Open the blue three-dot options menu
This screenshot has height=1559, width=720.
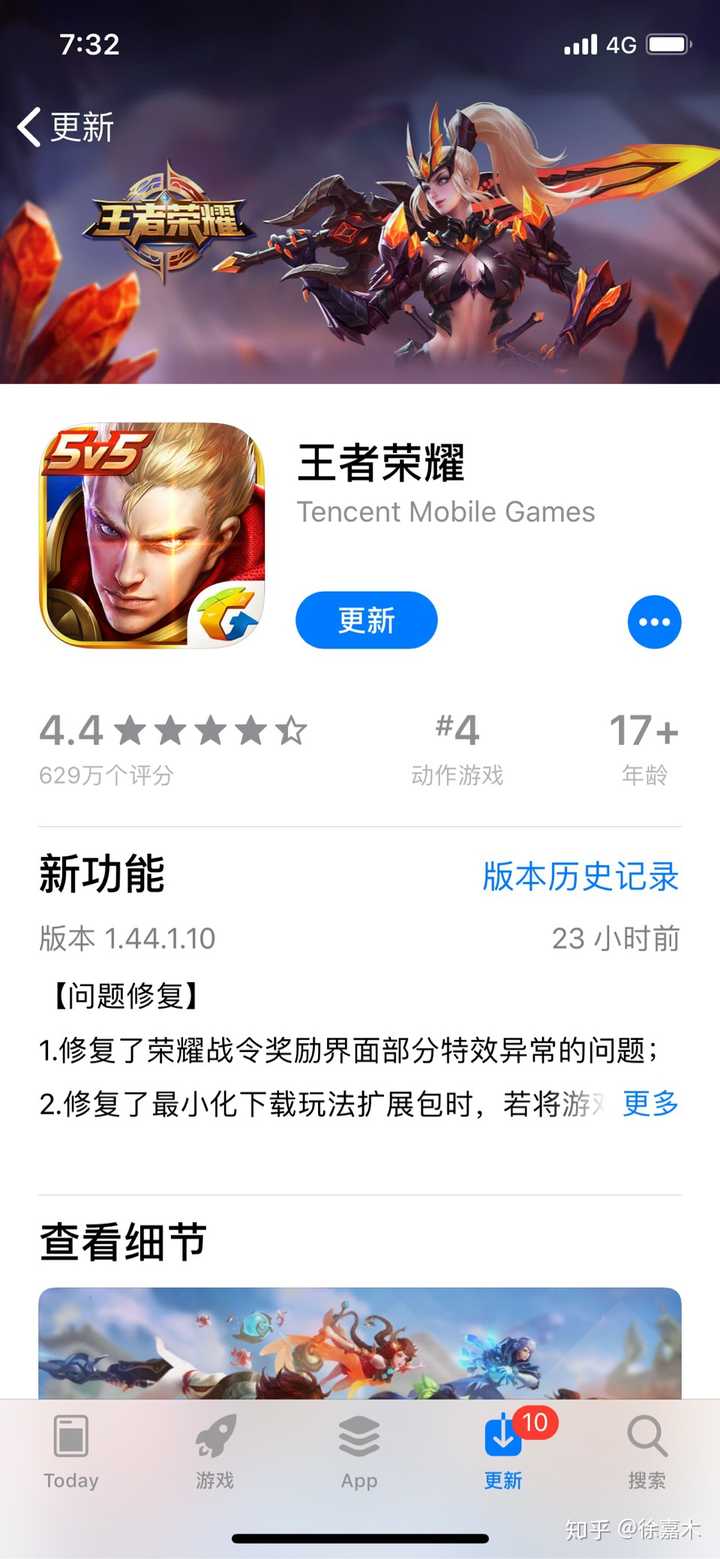pos(654,622)
